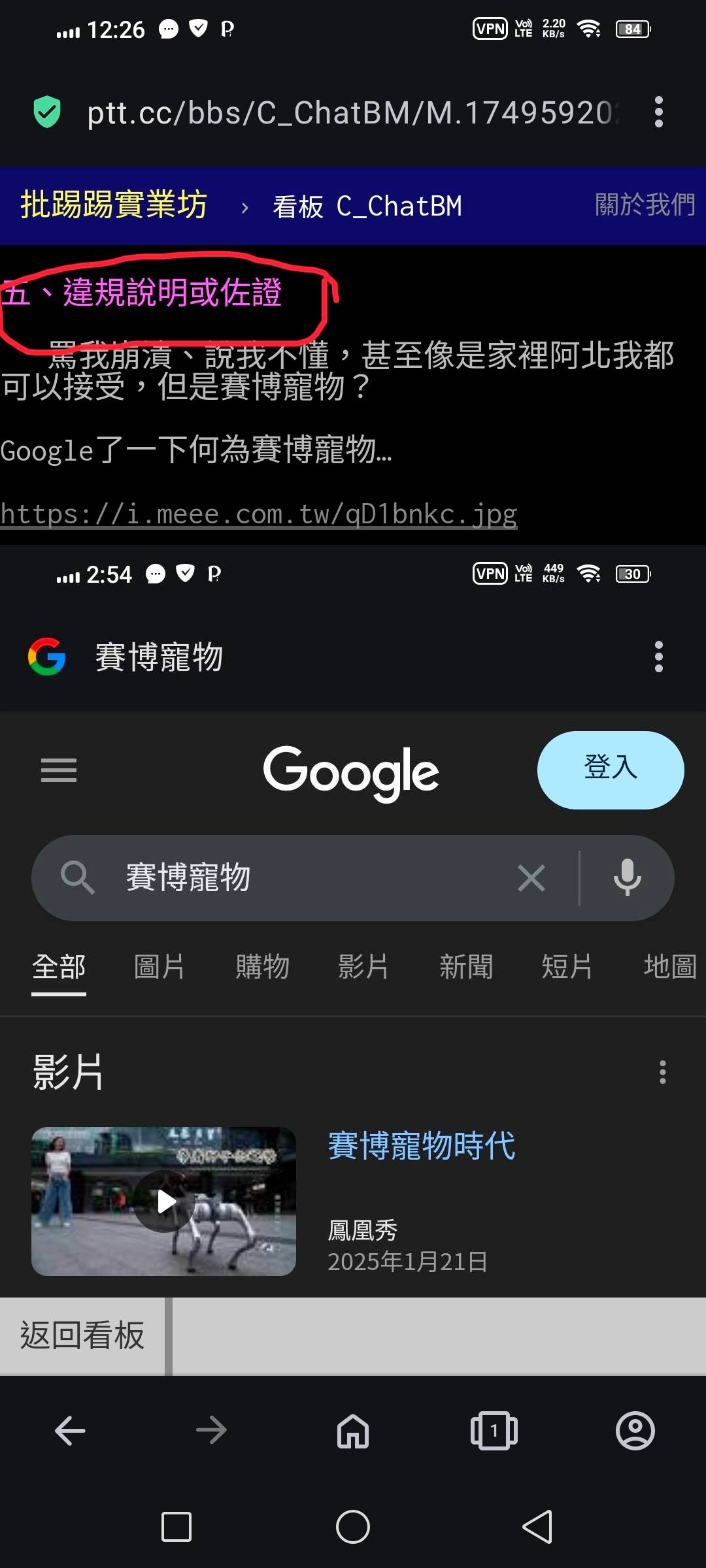Go forward in browser history
Image resolution: width=706 pixels, height=1568 pixels.
click(211, 1431)
